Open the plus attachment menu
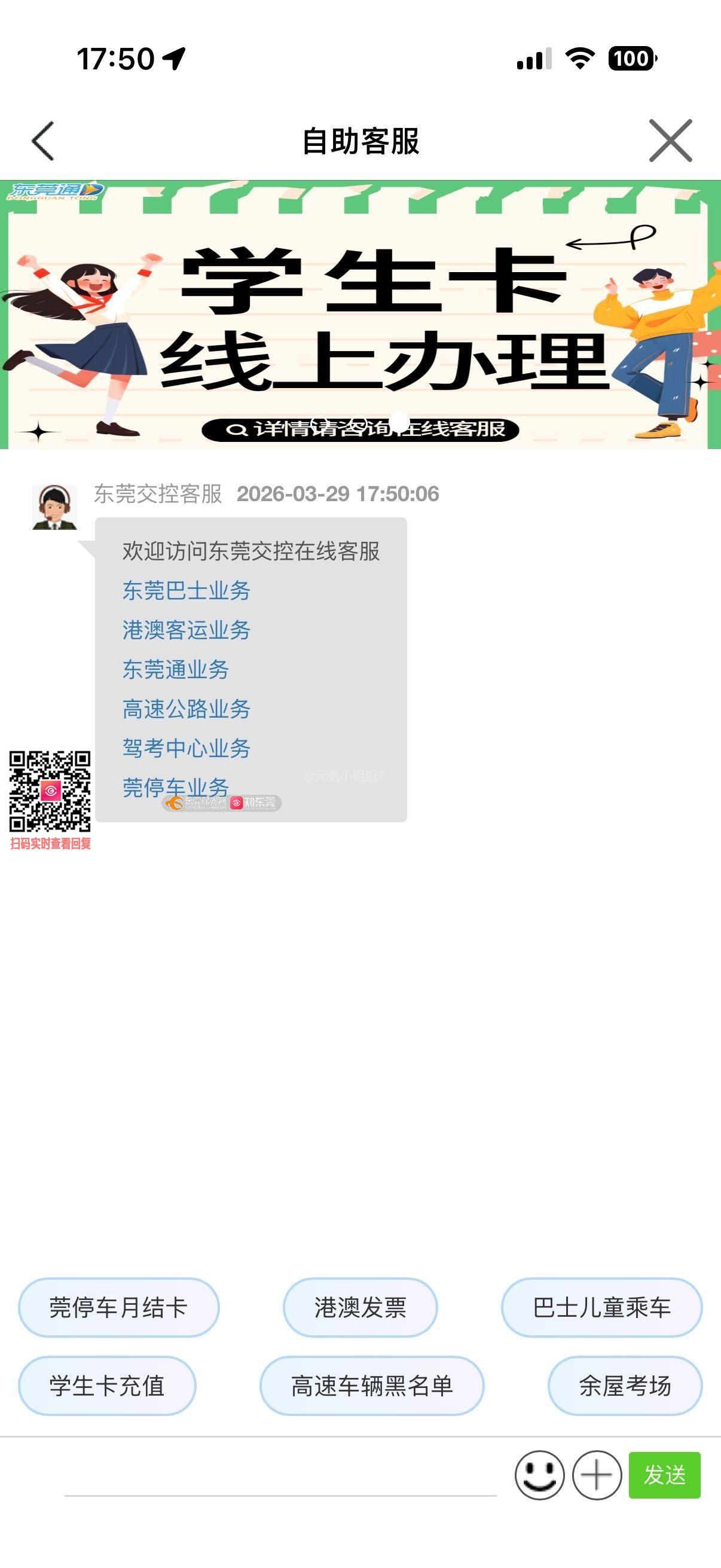 point(596,1475)
